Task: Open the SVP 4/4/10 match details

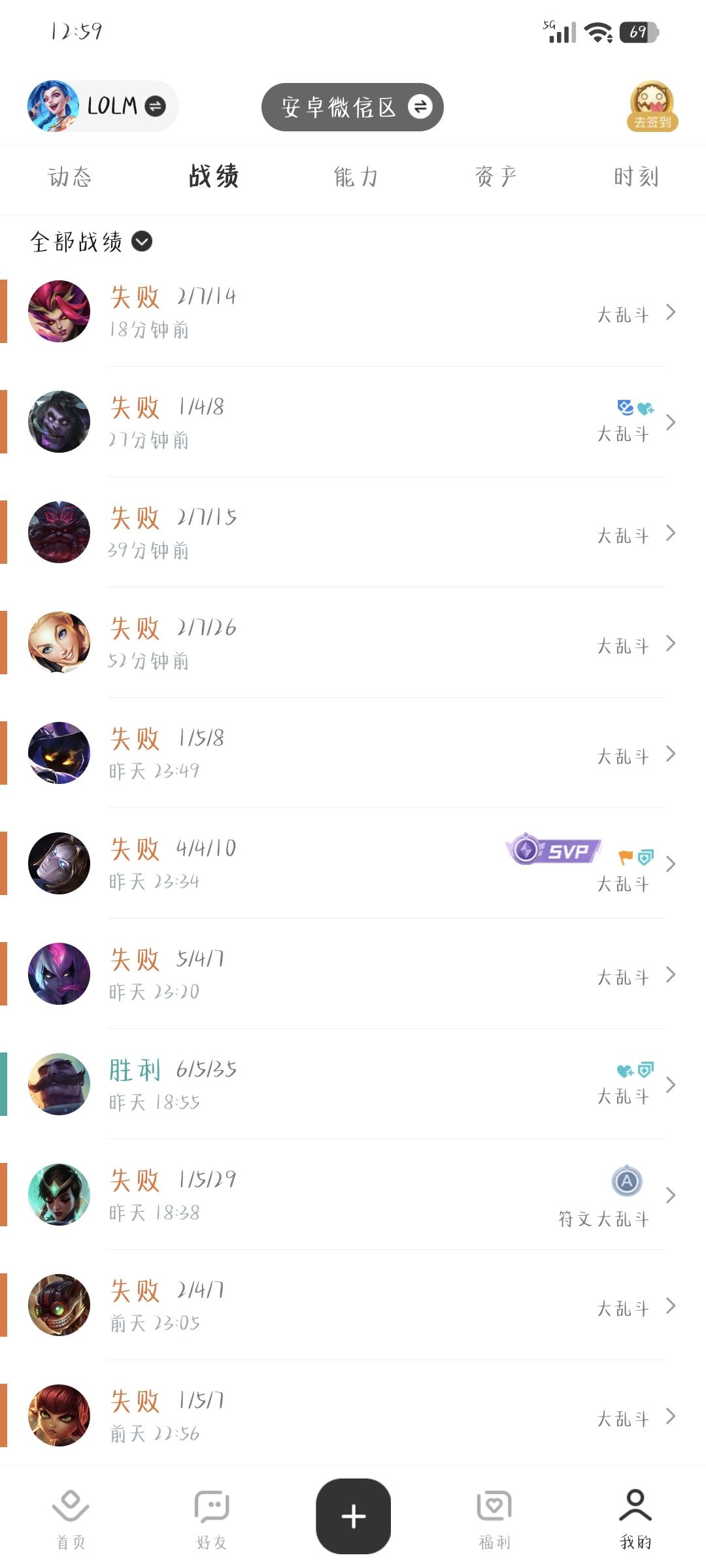Action: (353, 864)
